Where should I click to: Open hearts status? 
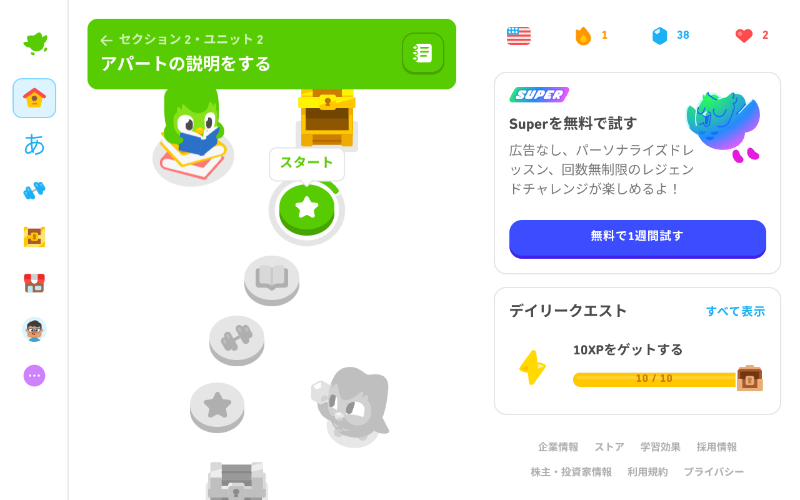click(751, 35)
